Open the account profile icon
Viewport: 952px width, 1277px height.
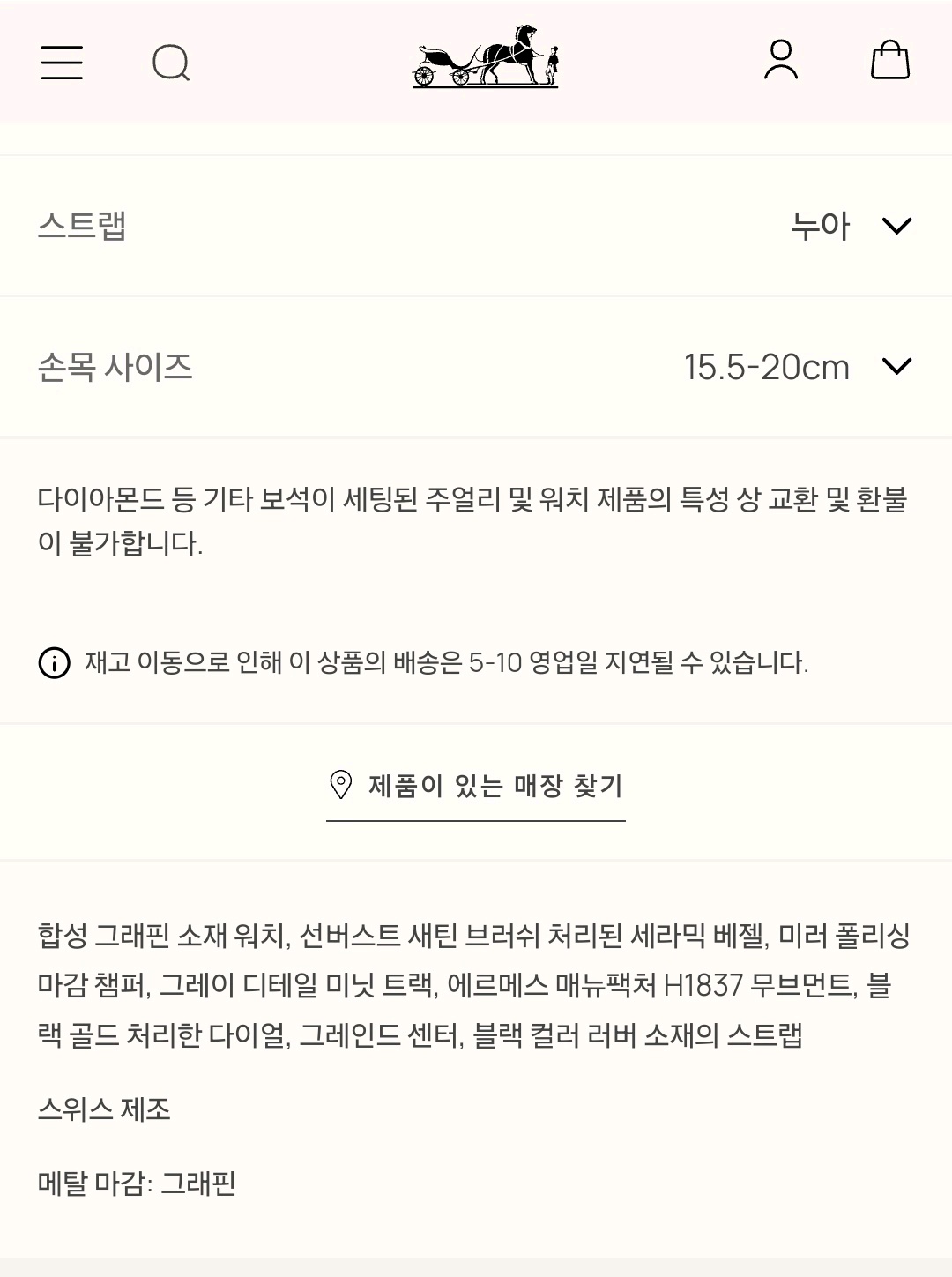[x=780, y=61]
